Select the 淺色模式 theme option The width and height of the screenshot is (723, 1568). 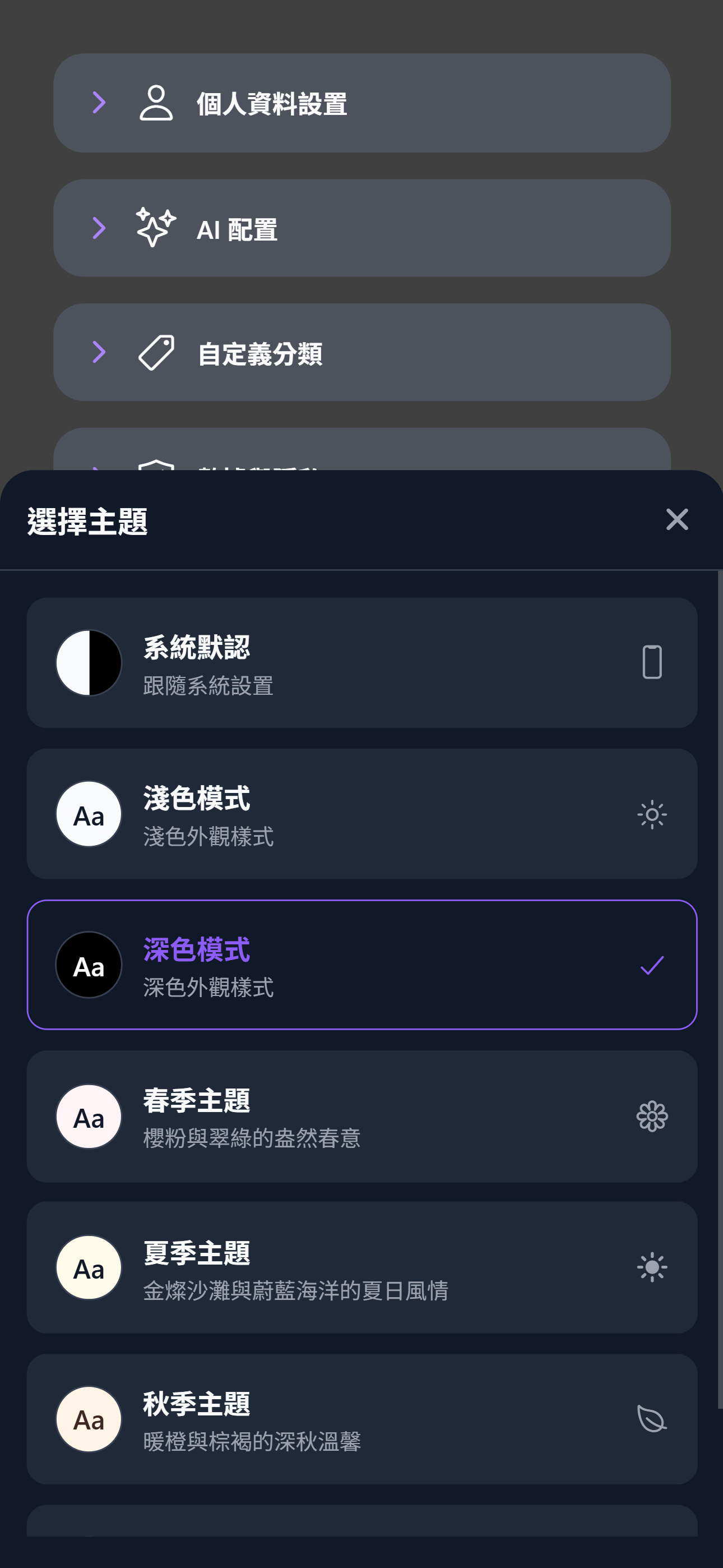tap(361, 814)
